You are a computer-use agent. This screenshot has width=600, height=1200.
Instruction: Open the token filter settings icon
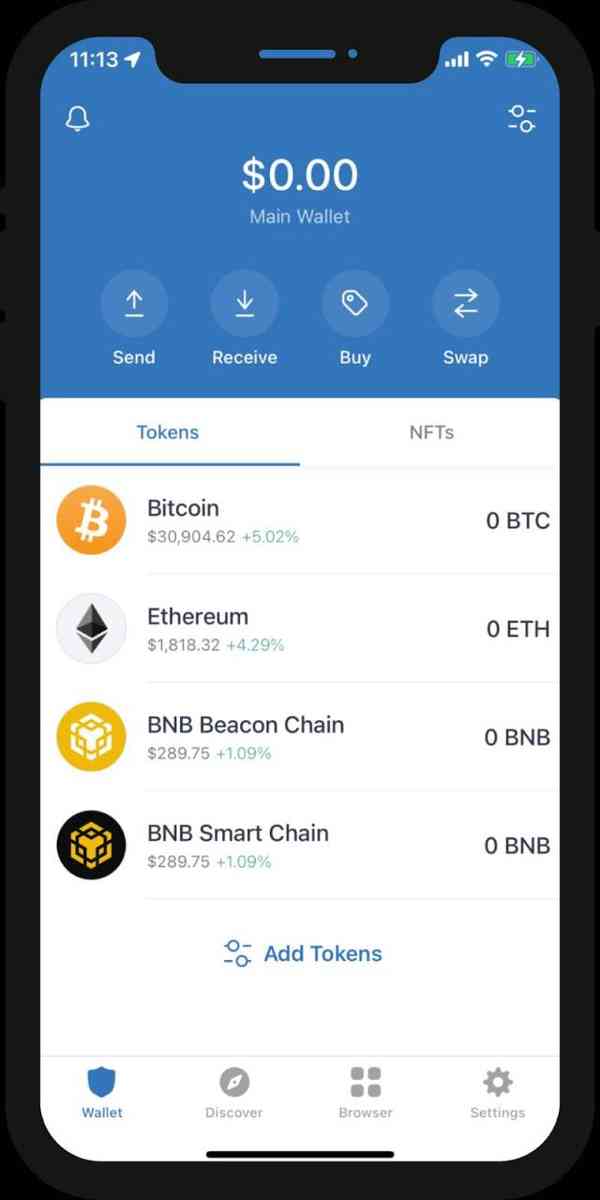point(521,119)
